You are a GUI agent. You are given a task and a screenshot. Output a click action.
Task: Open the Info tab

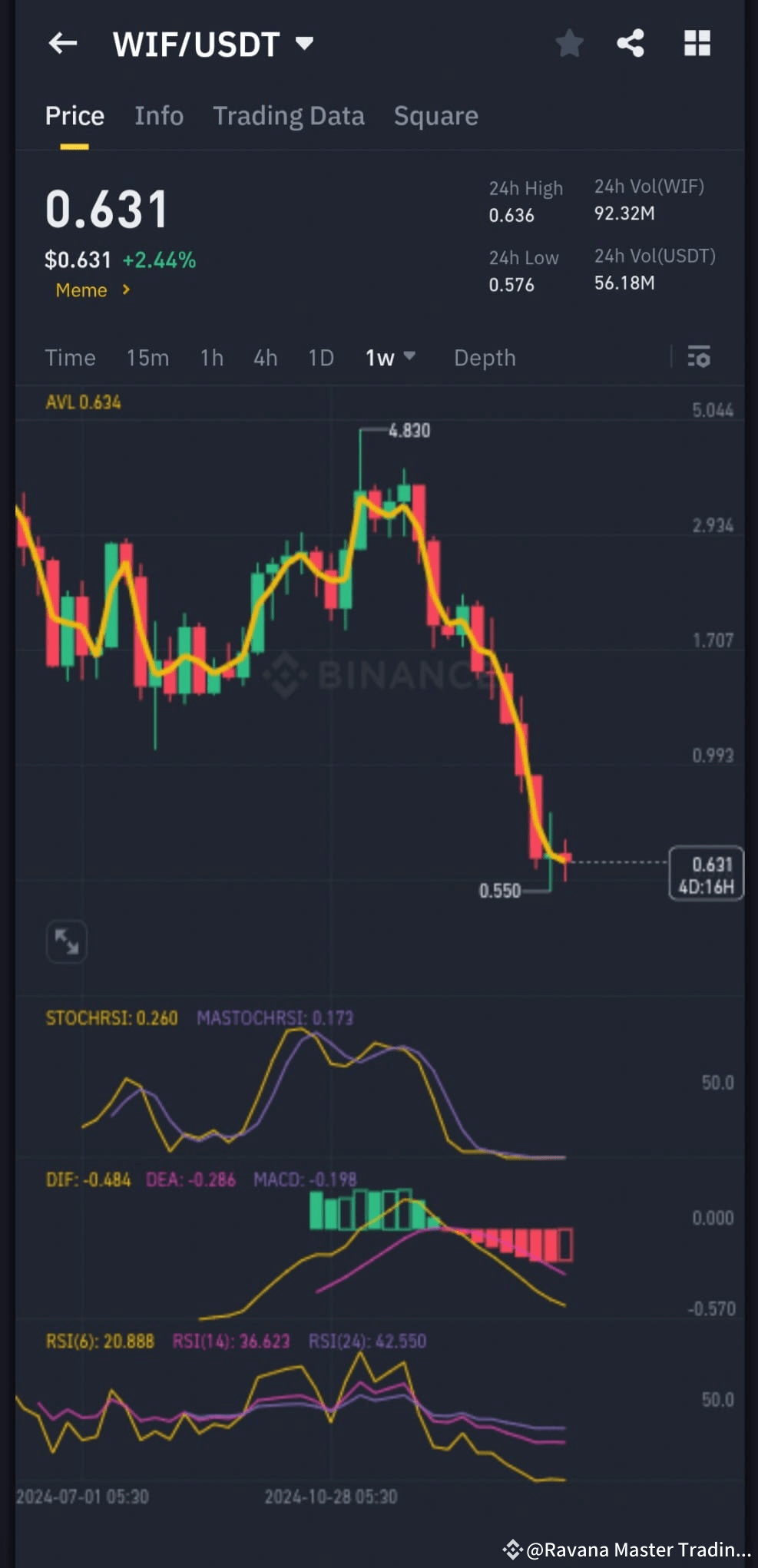tap(159, 115)
